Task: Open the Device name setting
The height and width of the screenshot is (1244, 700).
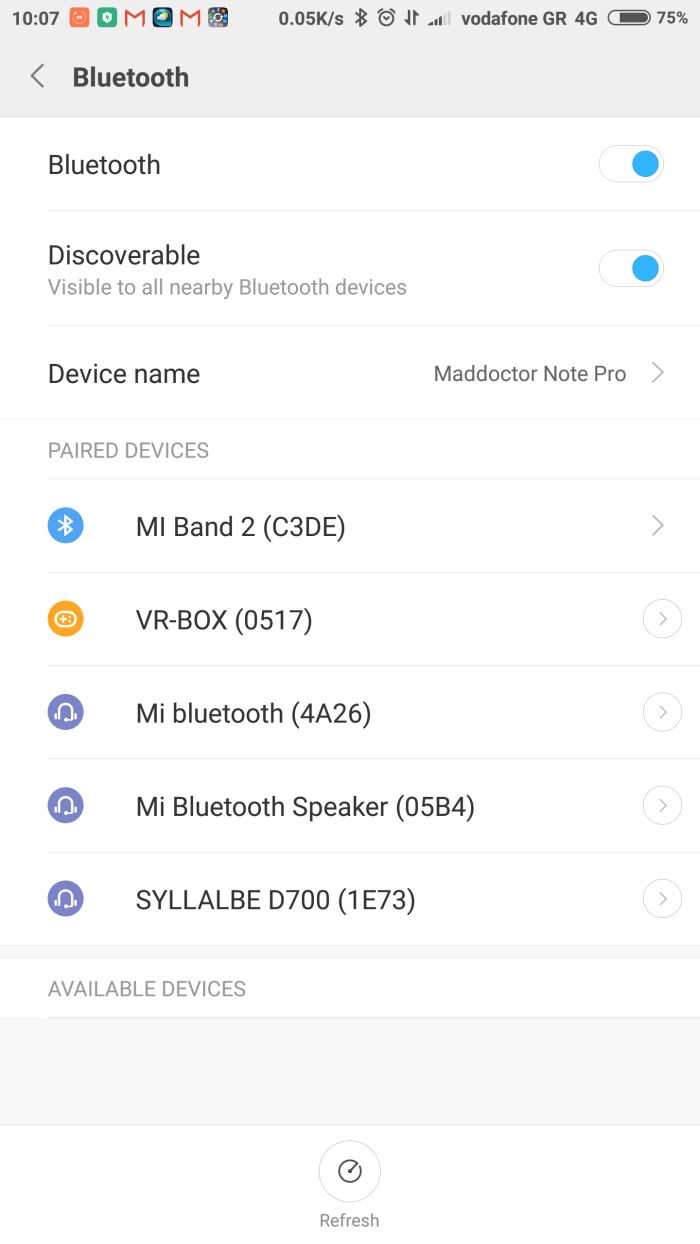Action: 350,374
